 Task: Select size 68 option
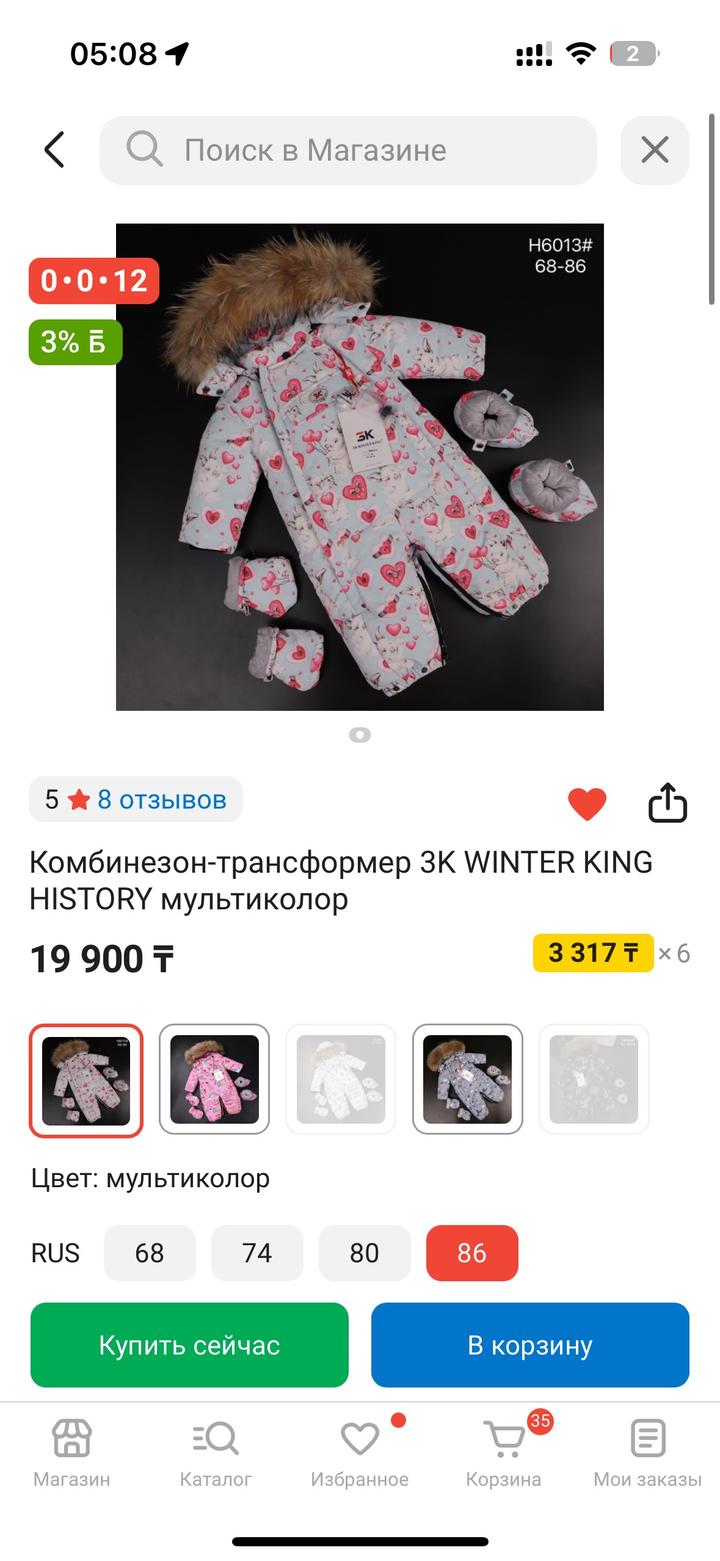coord(149,1253)
